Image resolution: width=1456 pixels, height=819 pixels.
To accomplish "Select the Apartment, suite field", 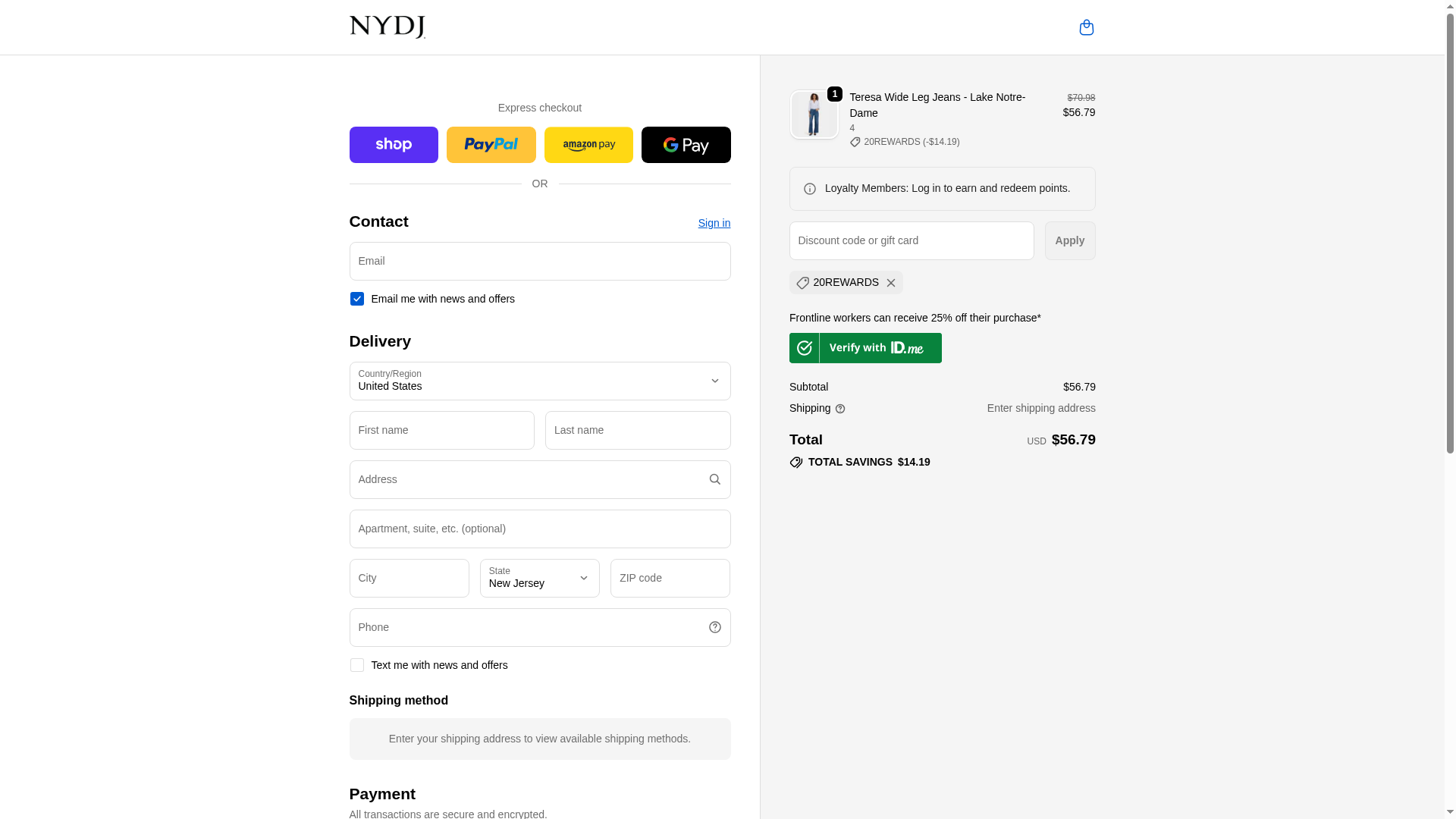I will pos(539,529).
